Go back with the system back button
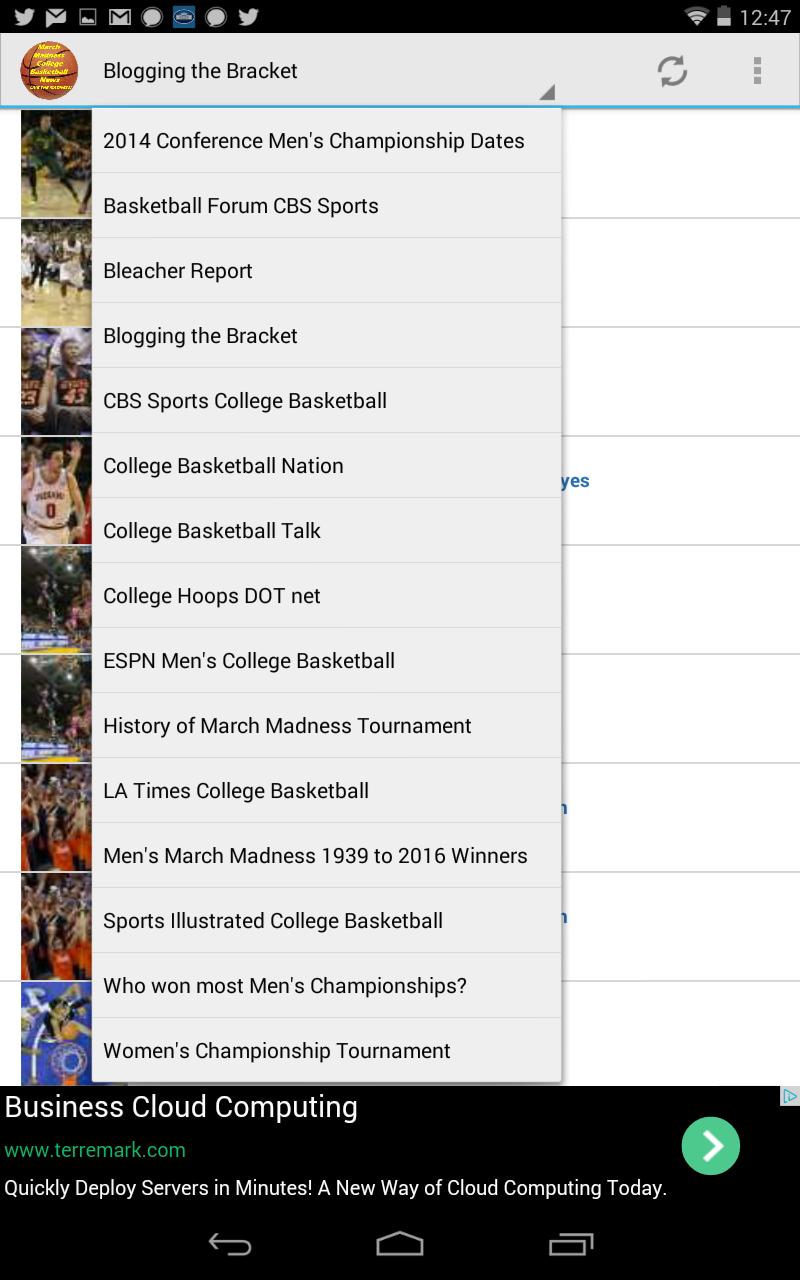The height and width of the screenshot is (1280, 800). (230, 1243)
